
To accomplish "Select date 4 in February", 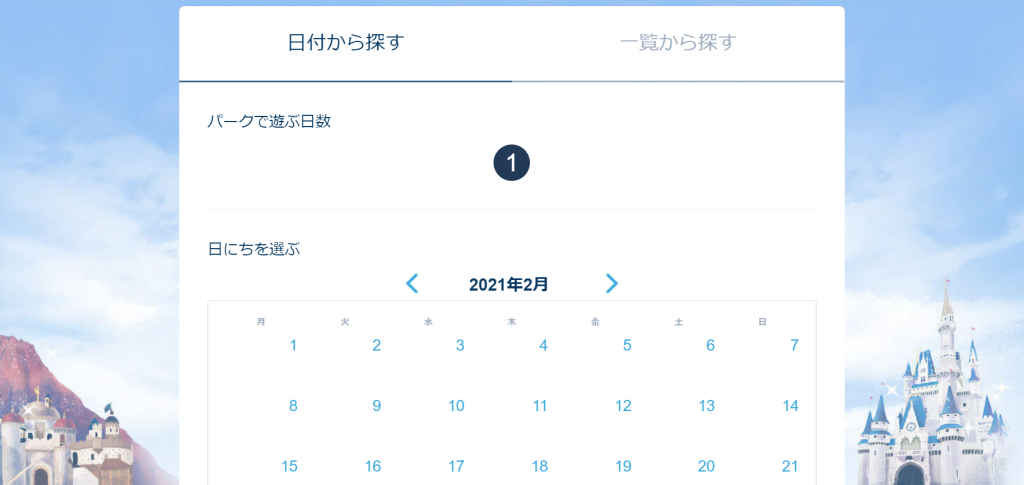I will pos(543,346).
